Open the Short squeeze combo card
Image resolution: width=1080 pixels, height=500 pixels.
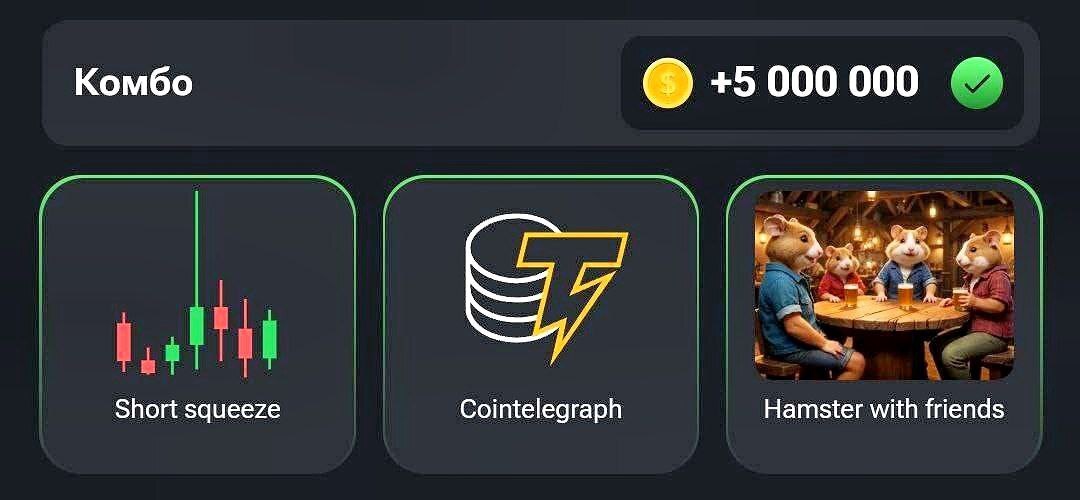click(197, 324)
